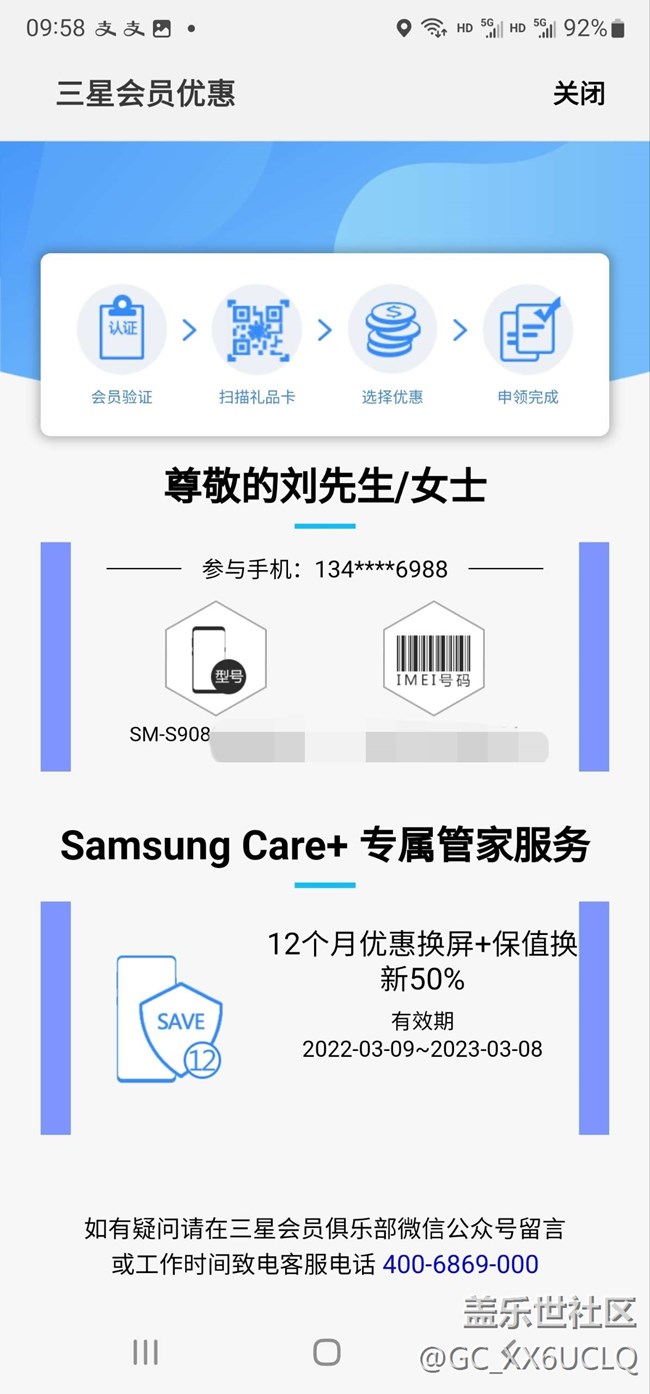Call the customer service number 400-6869-000
This screenshot has width=650, height=1394.
pyautogui.click(x=460, y=1264)
